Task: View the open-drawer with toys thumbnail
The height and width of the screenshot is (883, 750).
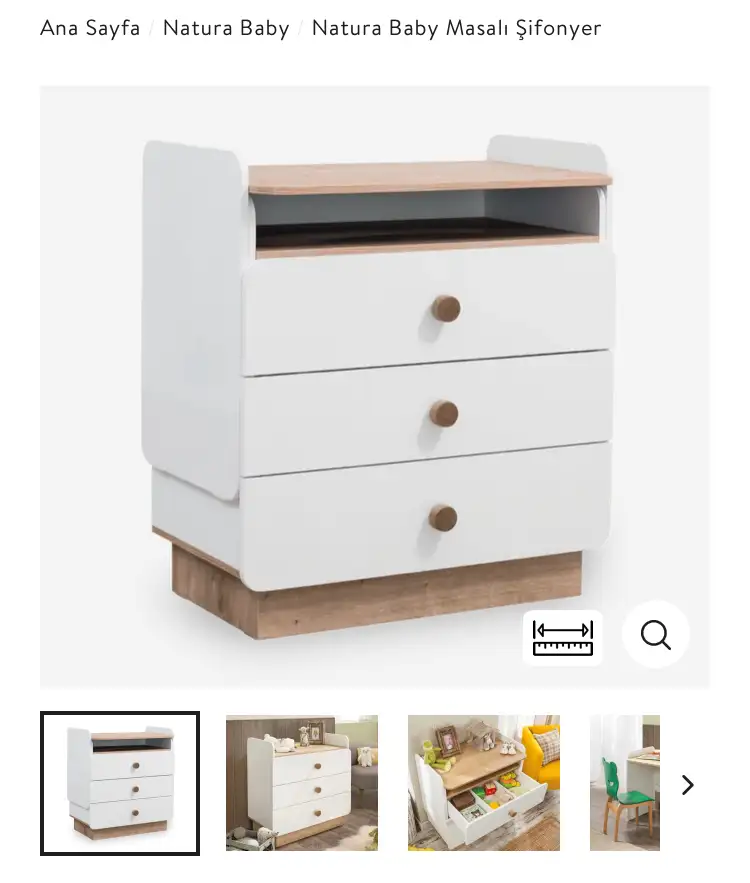Action: coord(484,783)
